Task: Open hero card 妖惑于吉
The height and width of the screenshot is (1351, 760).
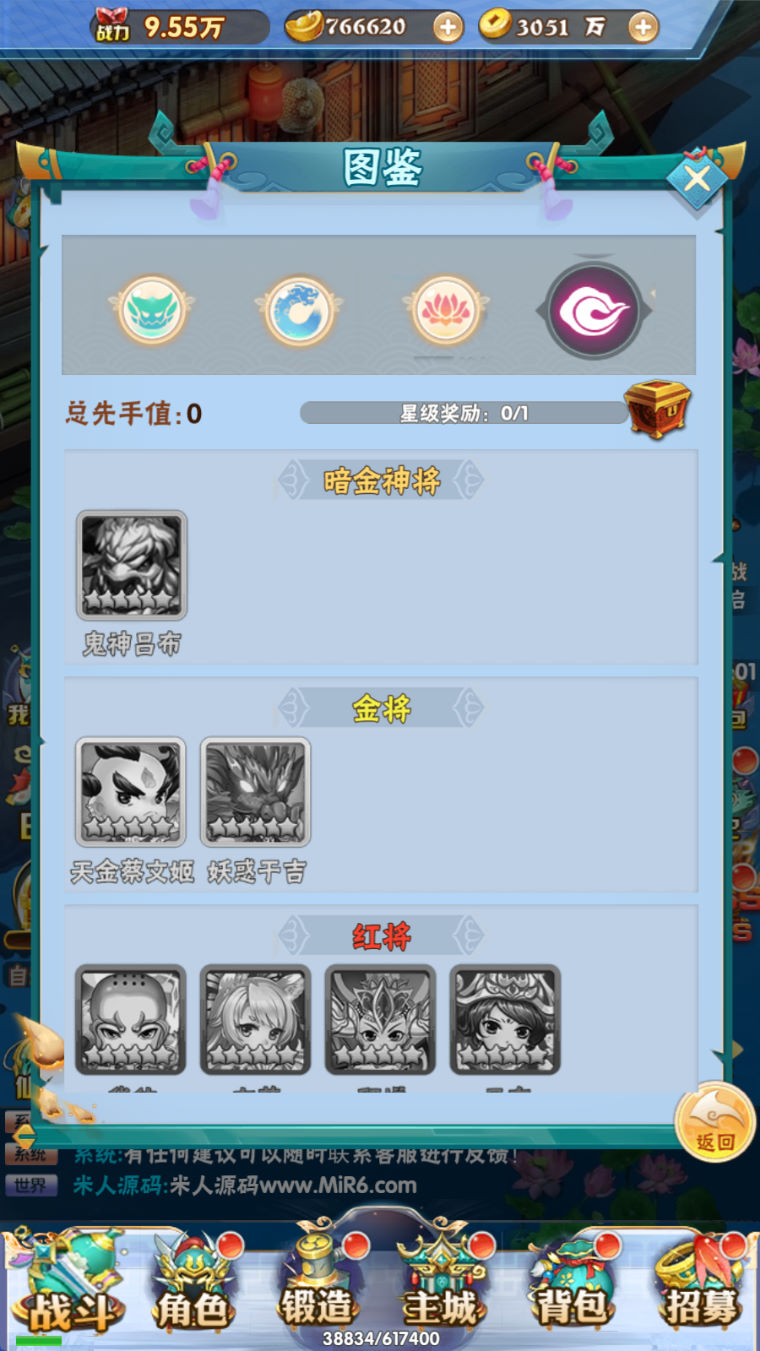Action: 255,792
